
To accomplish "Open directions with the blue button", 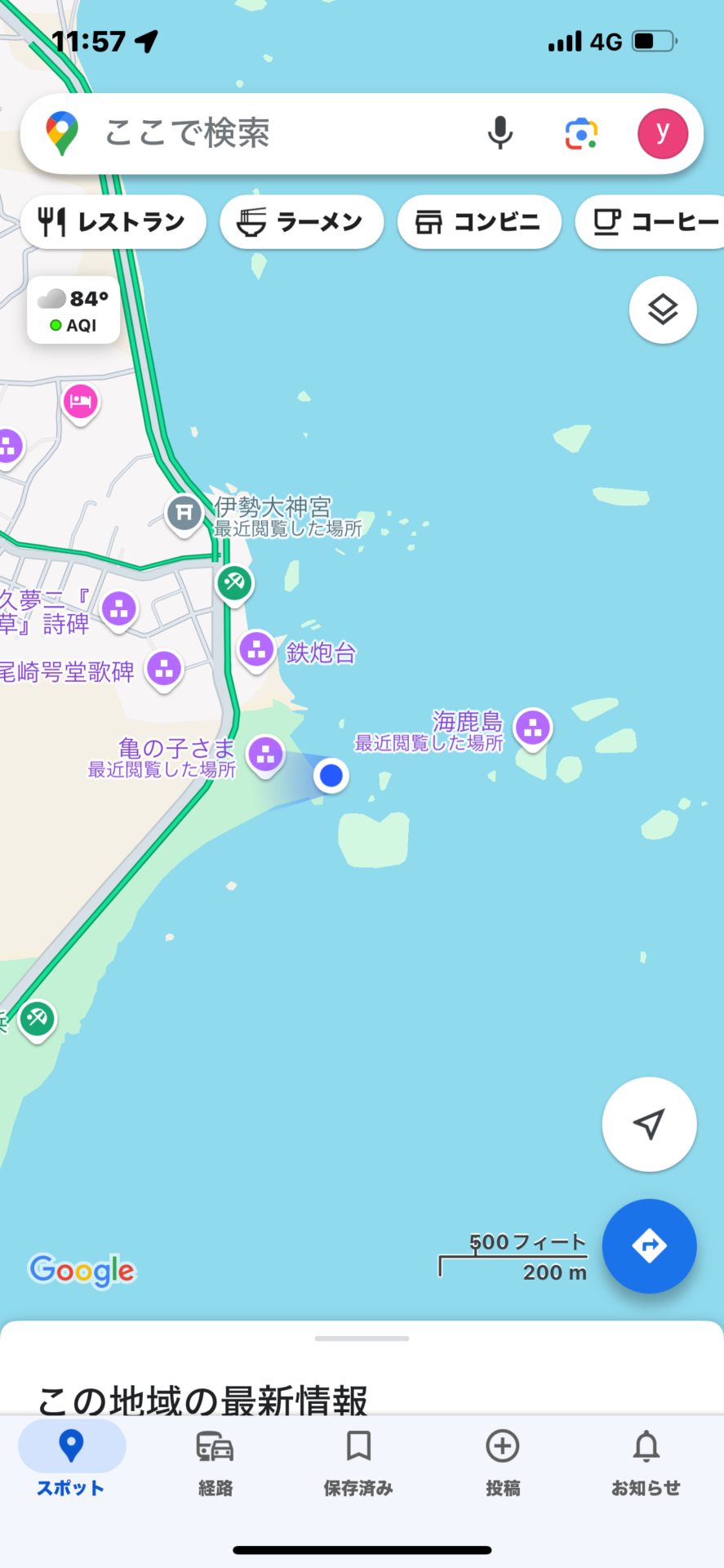I will click(649, 1245).
